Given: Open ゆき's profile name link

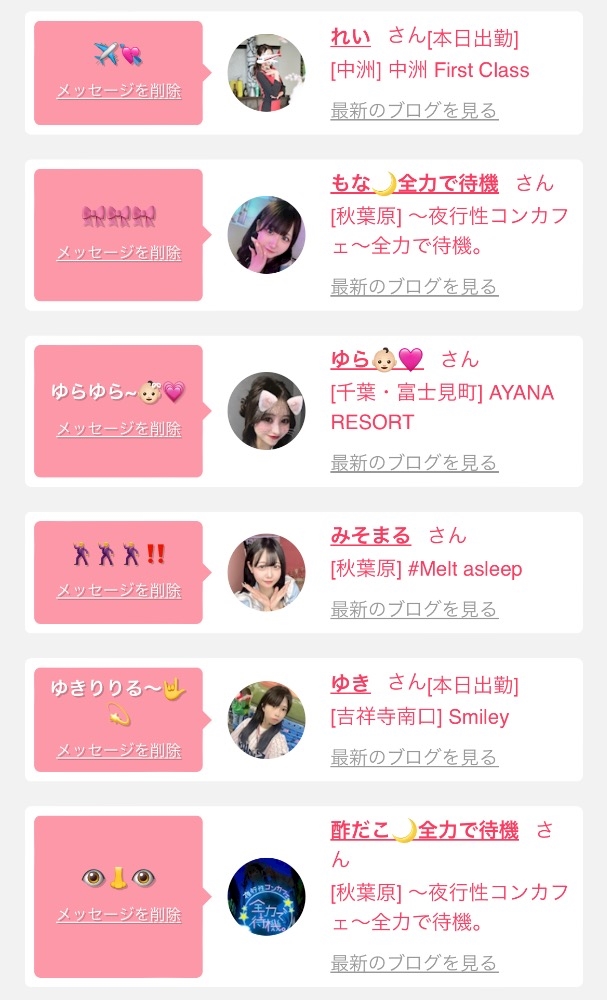Looking at the screenshot, I should coord(350,684).
